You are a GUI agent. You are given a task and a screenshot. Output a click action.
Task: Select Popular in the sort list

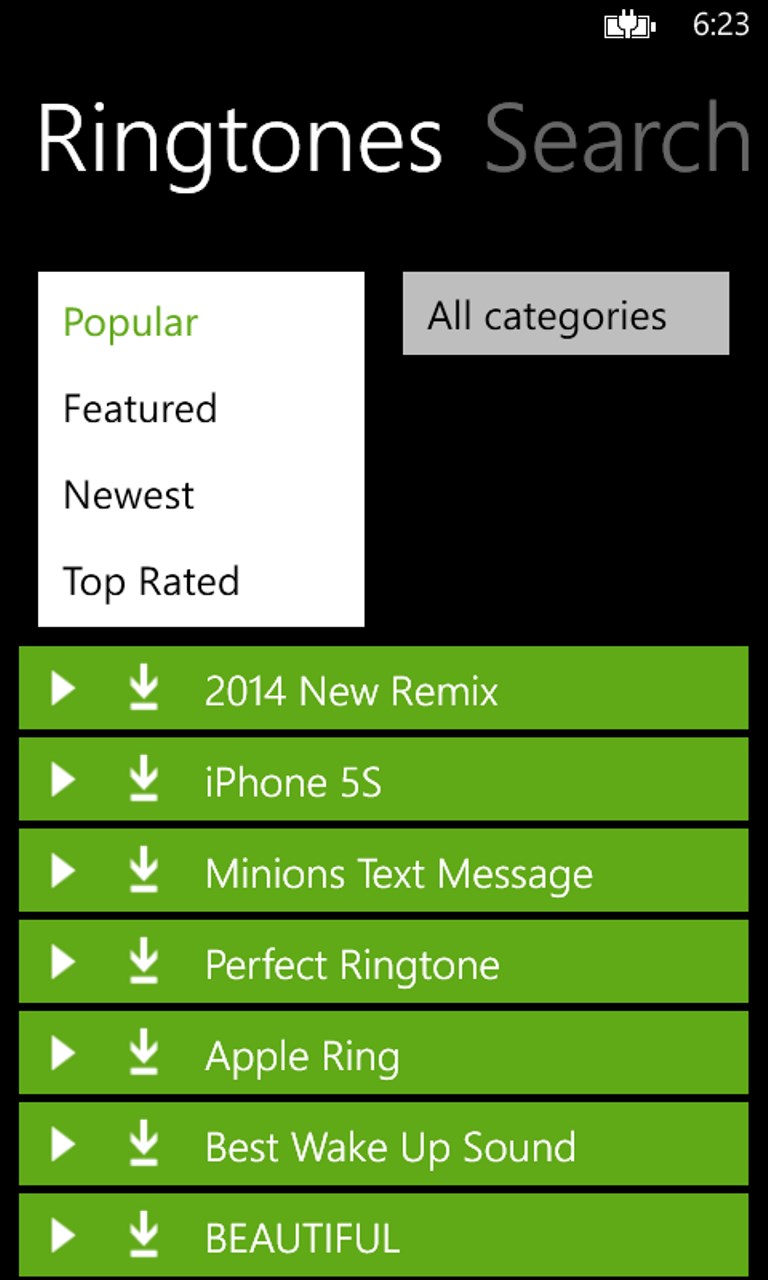click(131, 323)
